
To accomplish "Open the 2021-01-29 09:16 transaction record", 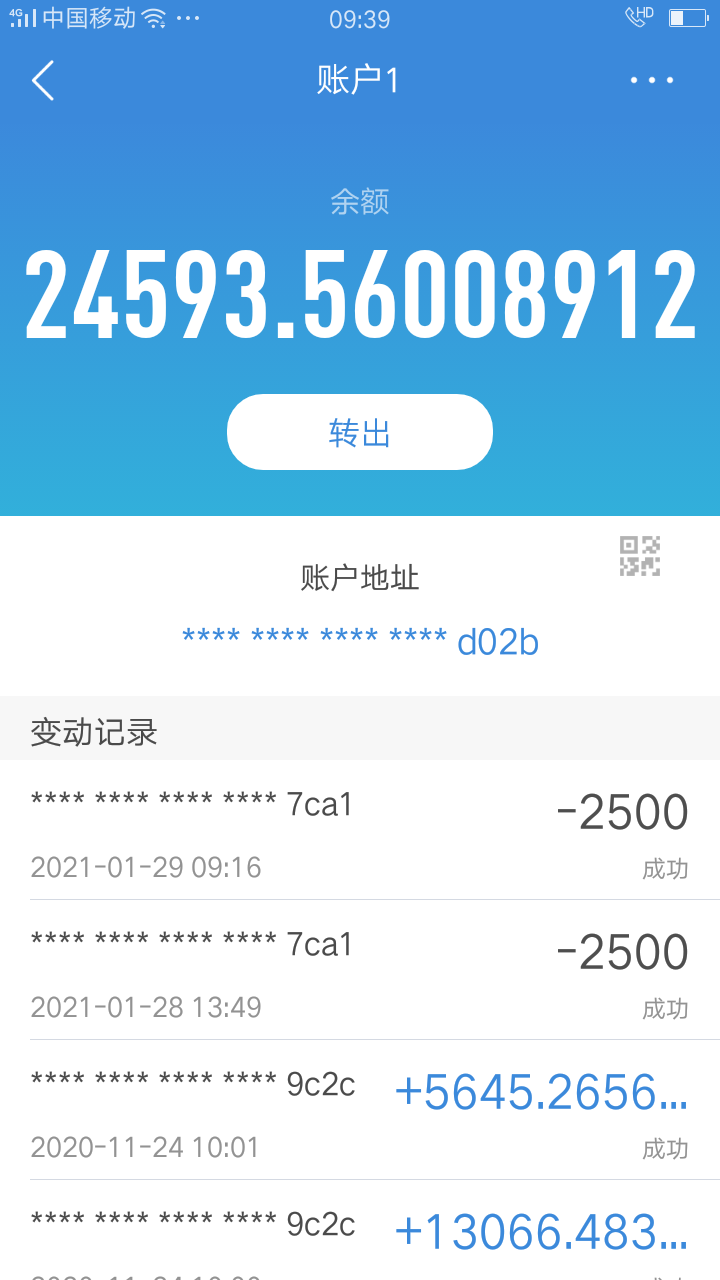I will pyautogui.click(x=360, y=830).
